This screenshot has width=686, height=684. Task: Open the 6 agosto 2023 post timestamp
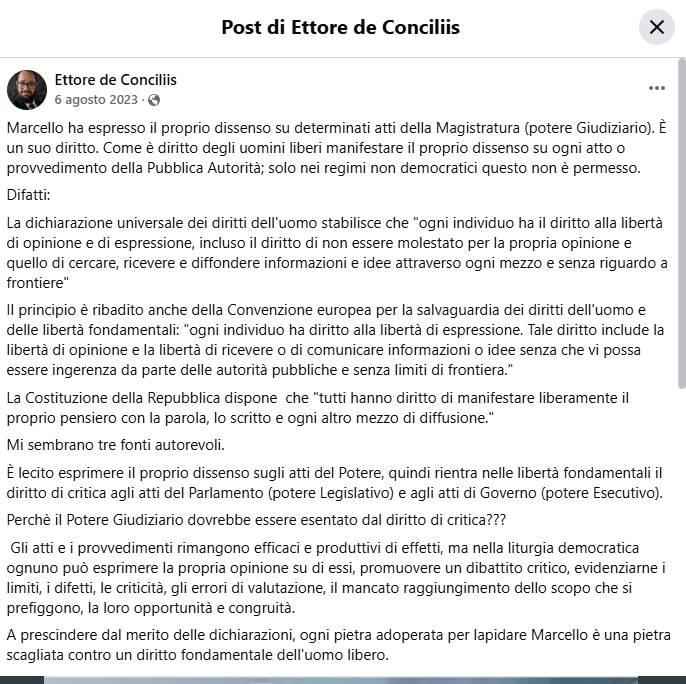(x=96, y=100)
